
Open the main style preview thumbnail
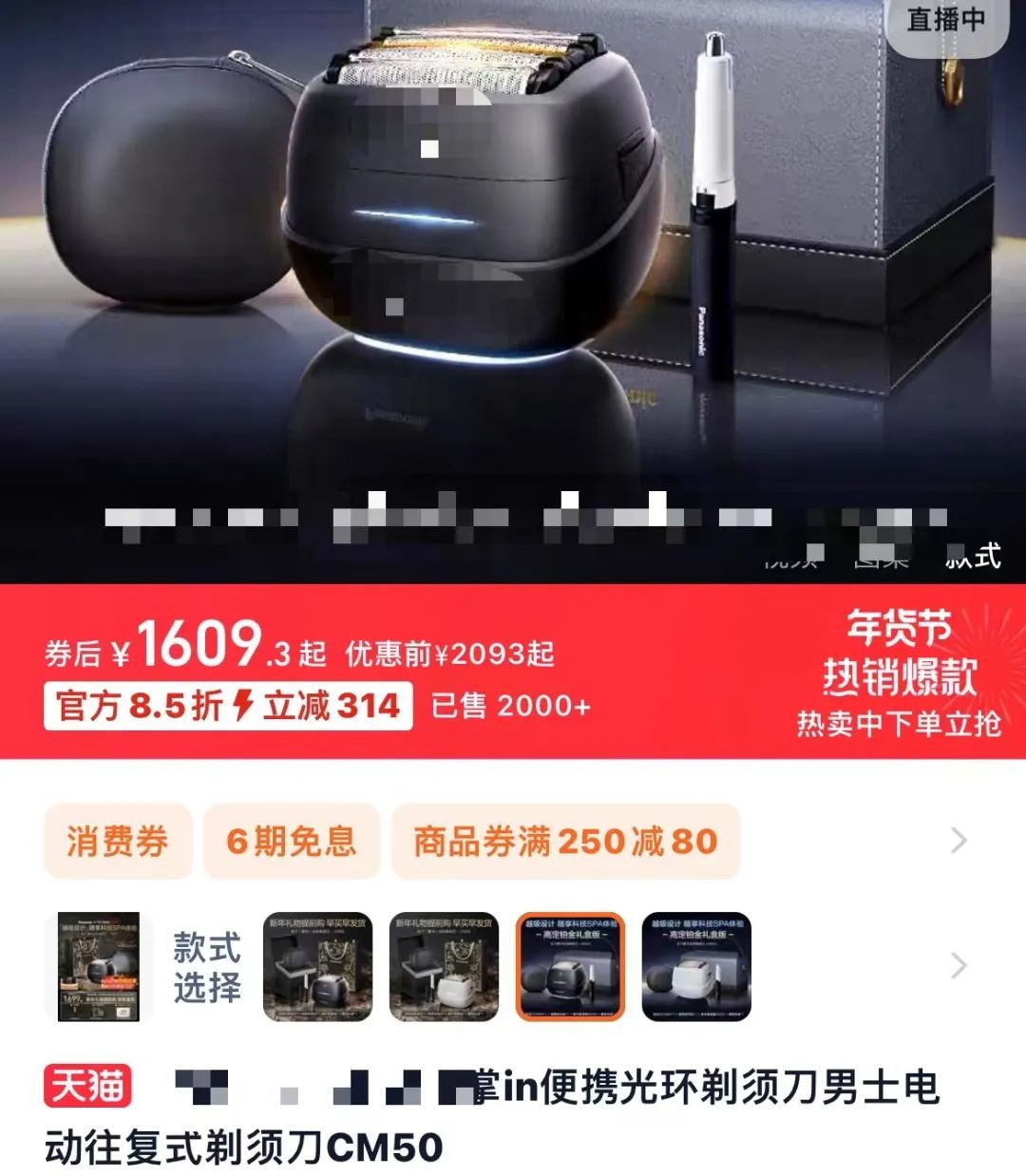[x=99, y=967]
